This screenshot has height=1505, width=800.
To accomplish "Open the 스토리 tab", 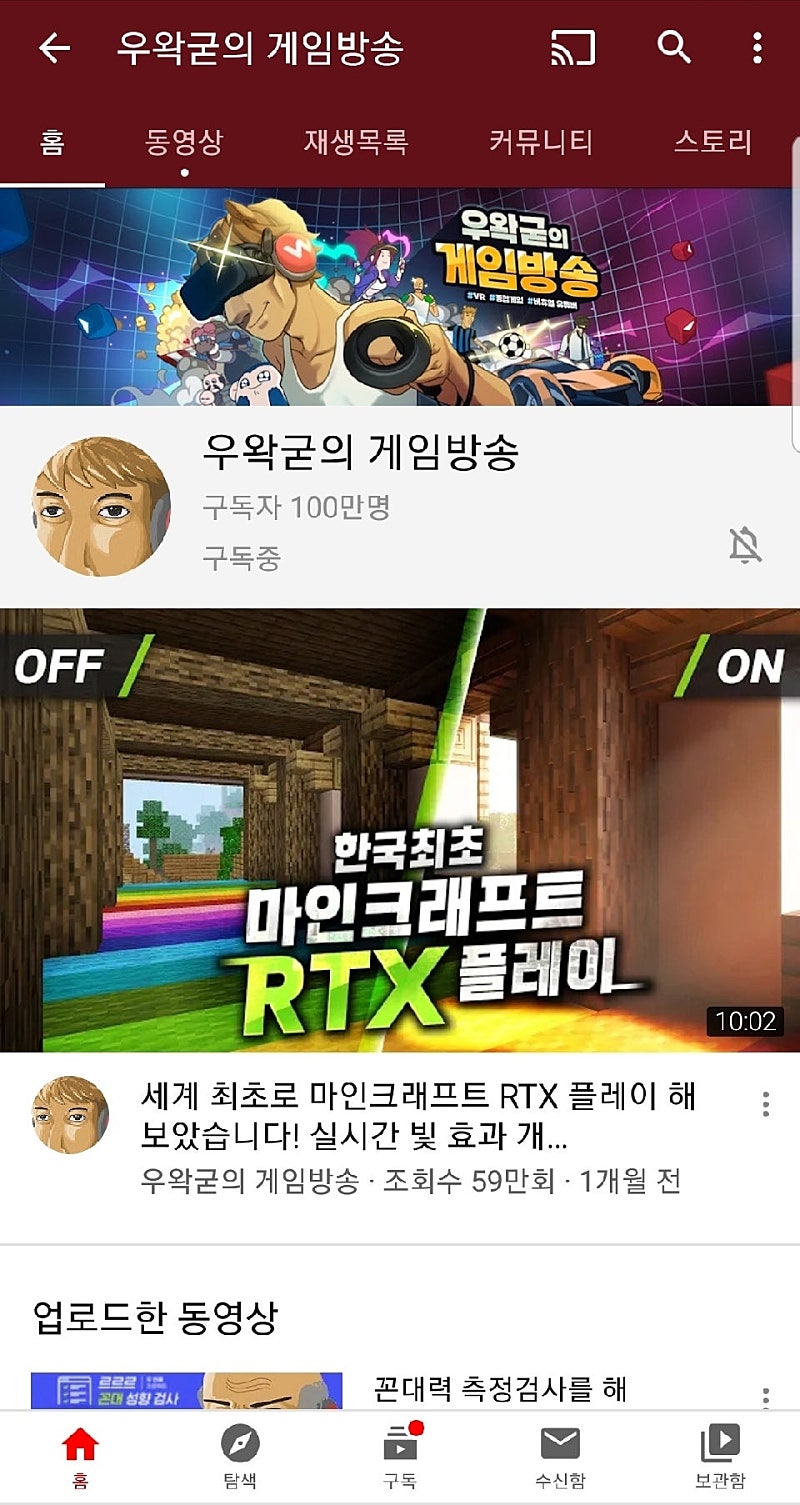I will coord(713,142).
